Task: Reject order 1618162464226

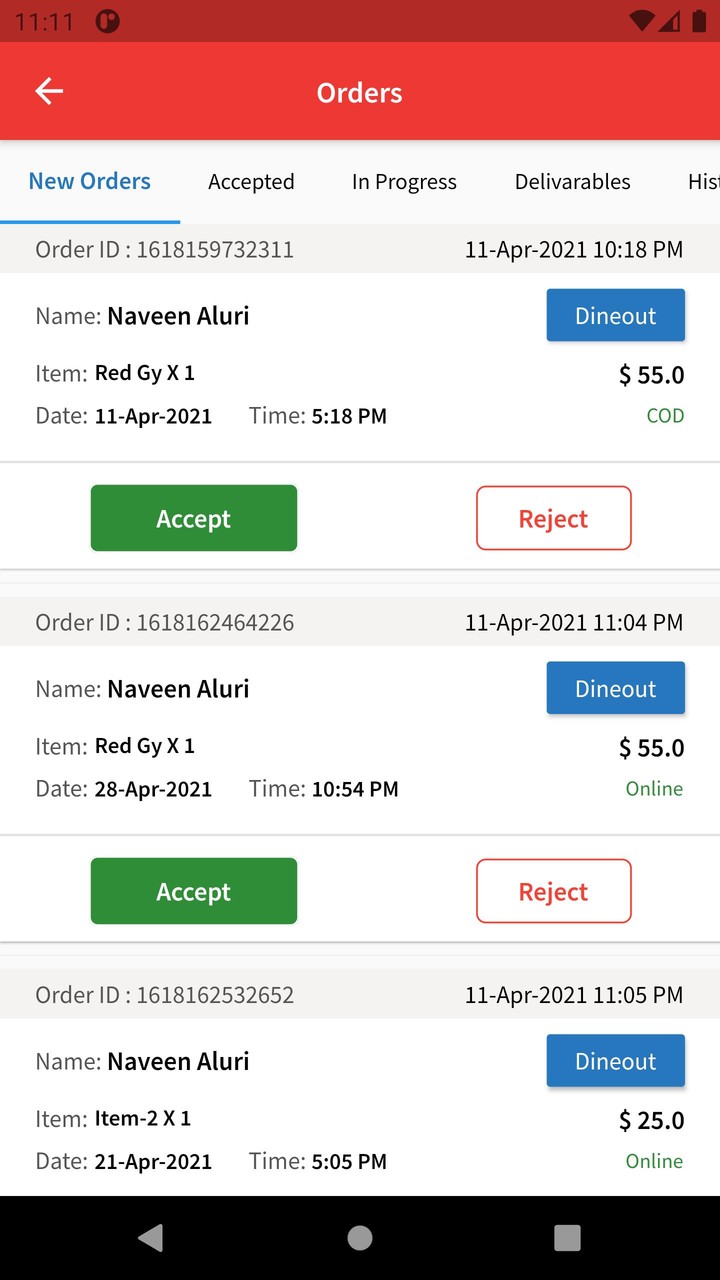Action: point(553,890)
